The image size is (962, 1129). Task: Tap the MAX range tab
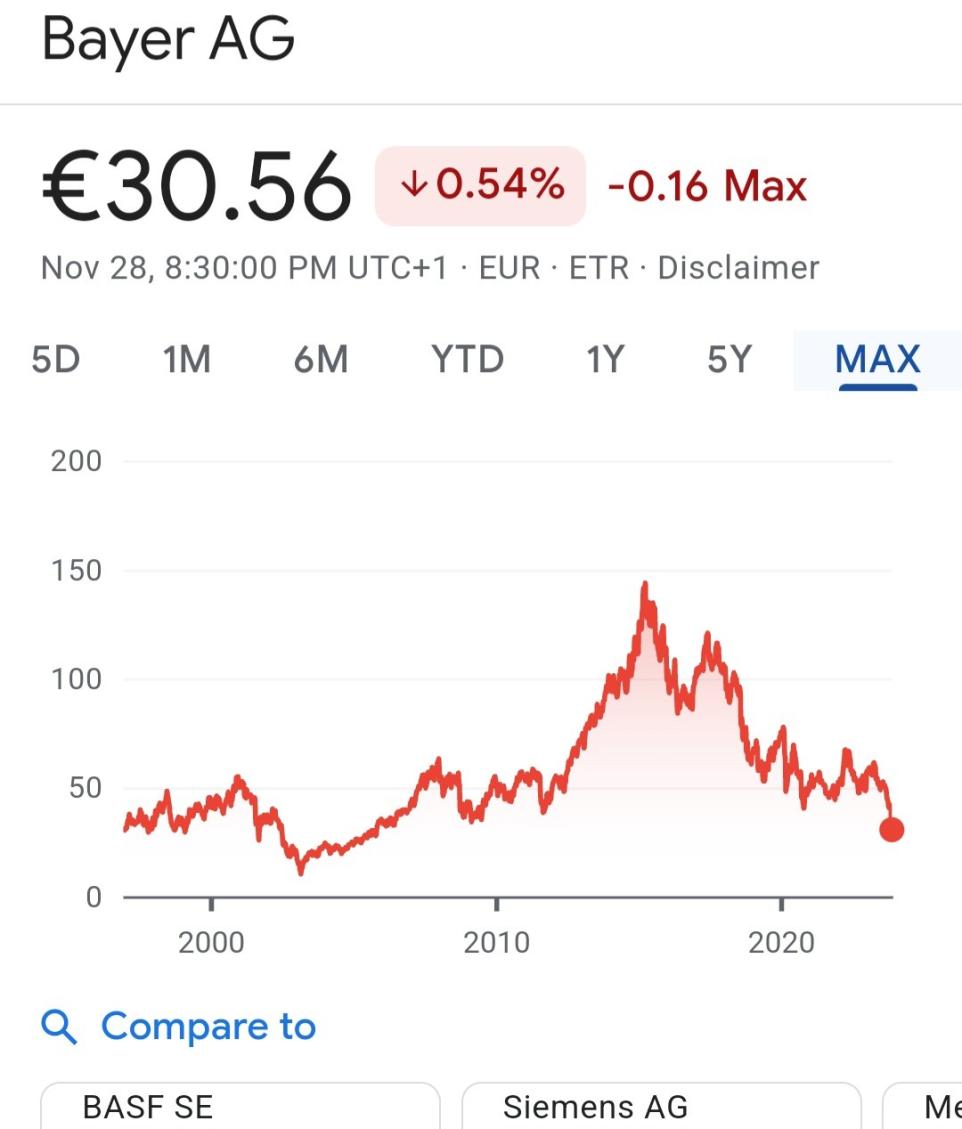pos(877,359)
